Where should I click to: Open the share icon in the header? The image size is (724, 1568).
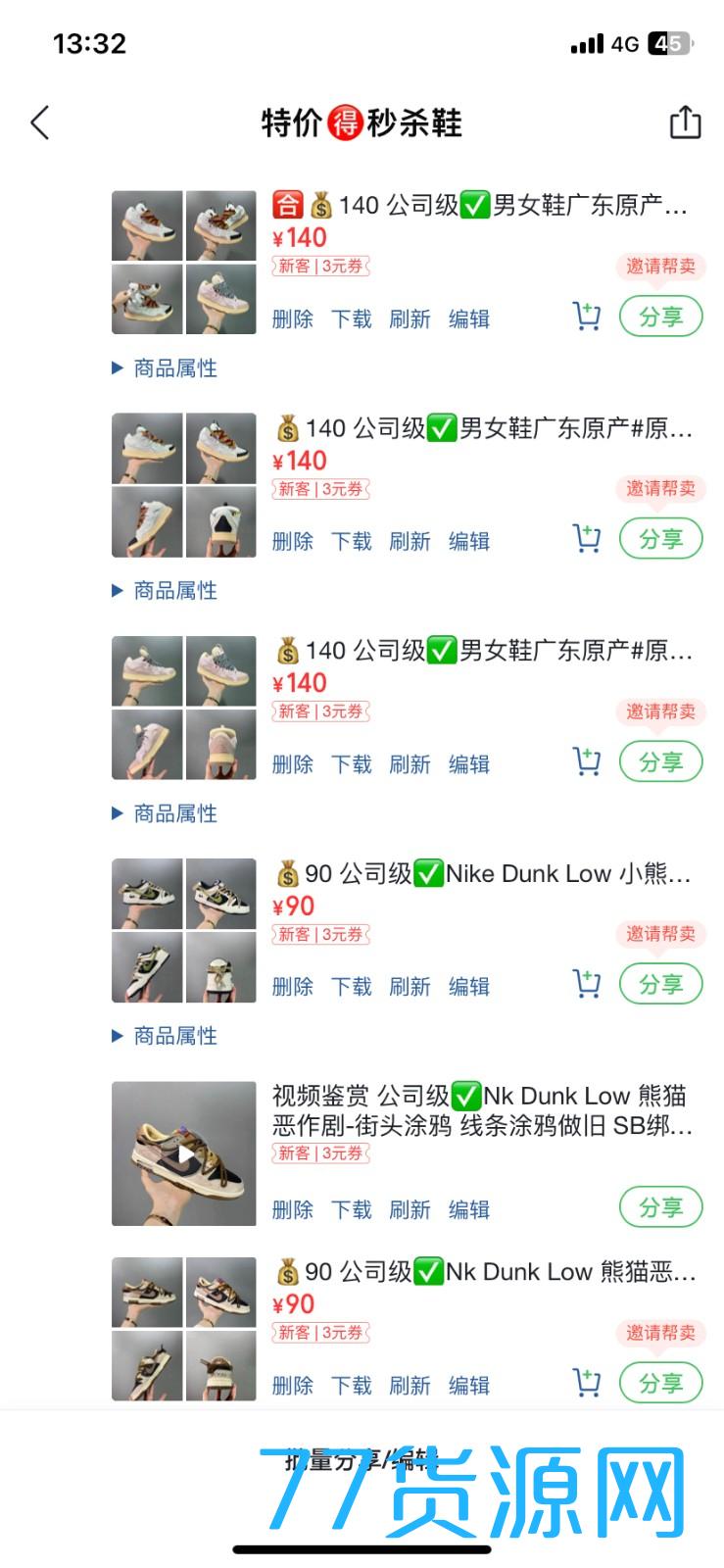(x=684, y=122)
